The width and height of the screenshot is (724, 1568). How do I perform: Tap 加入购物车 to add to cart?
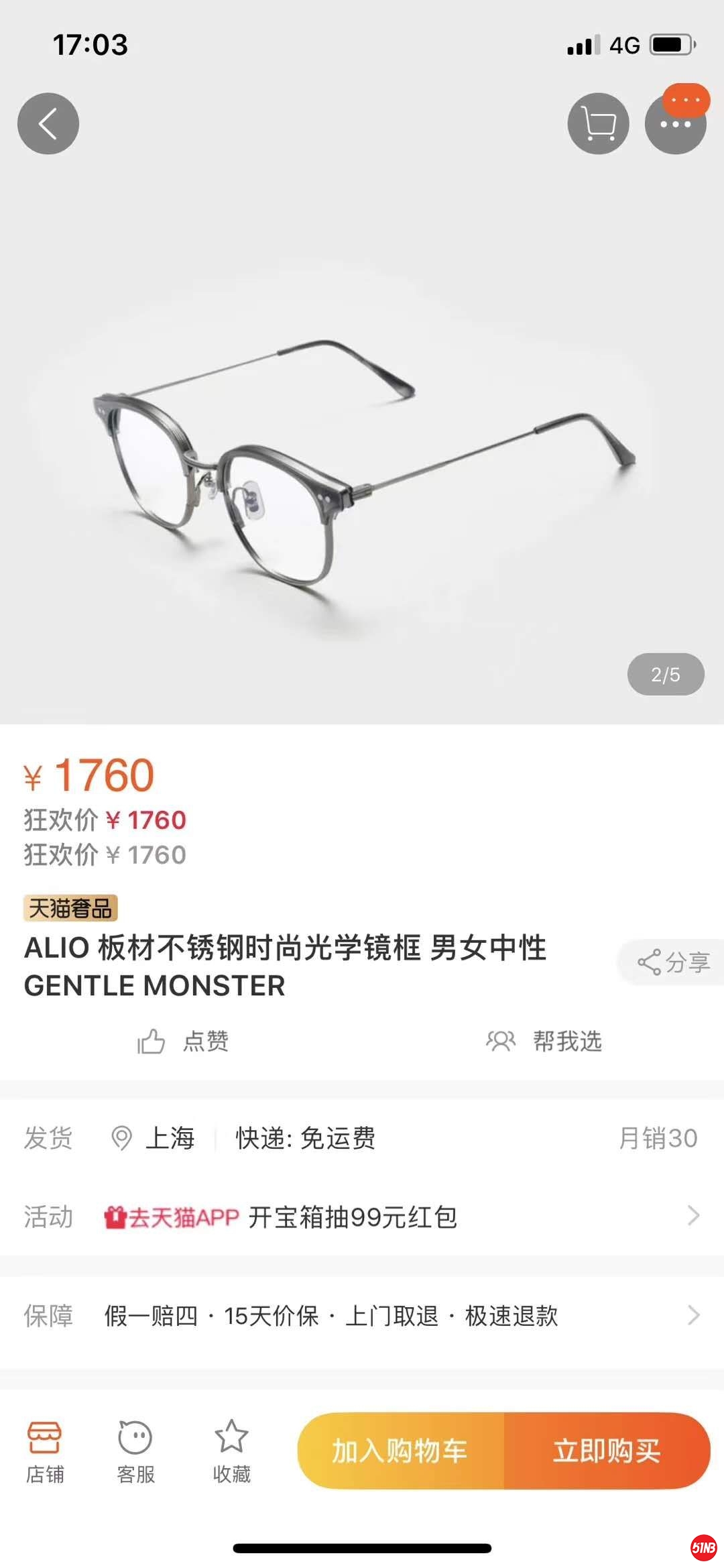(400, 1451)
